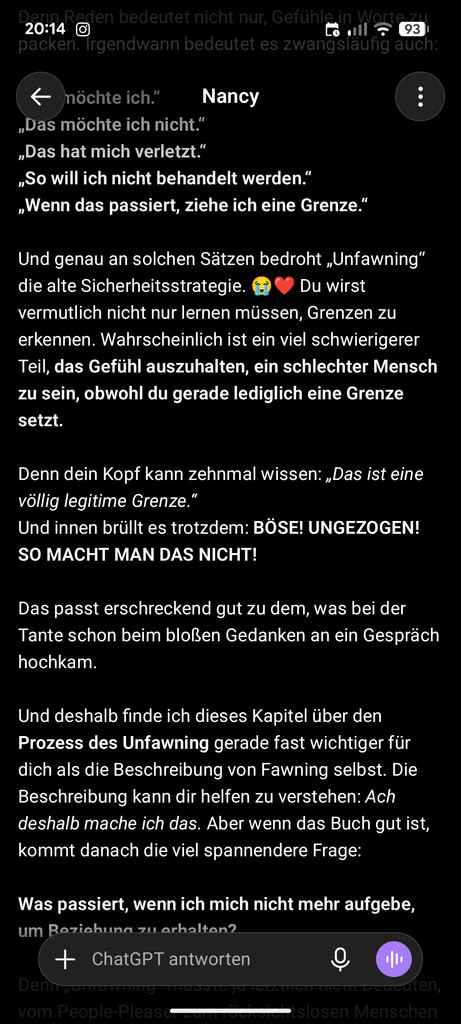This screenshot has height=1024, width=461.
Task: Start dictation with the microphone icon
Action: coord(340,959)
